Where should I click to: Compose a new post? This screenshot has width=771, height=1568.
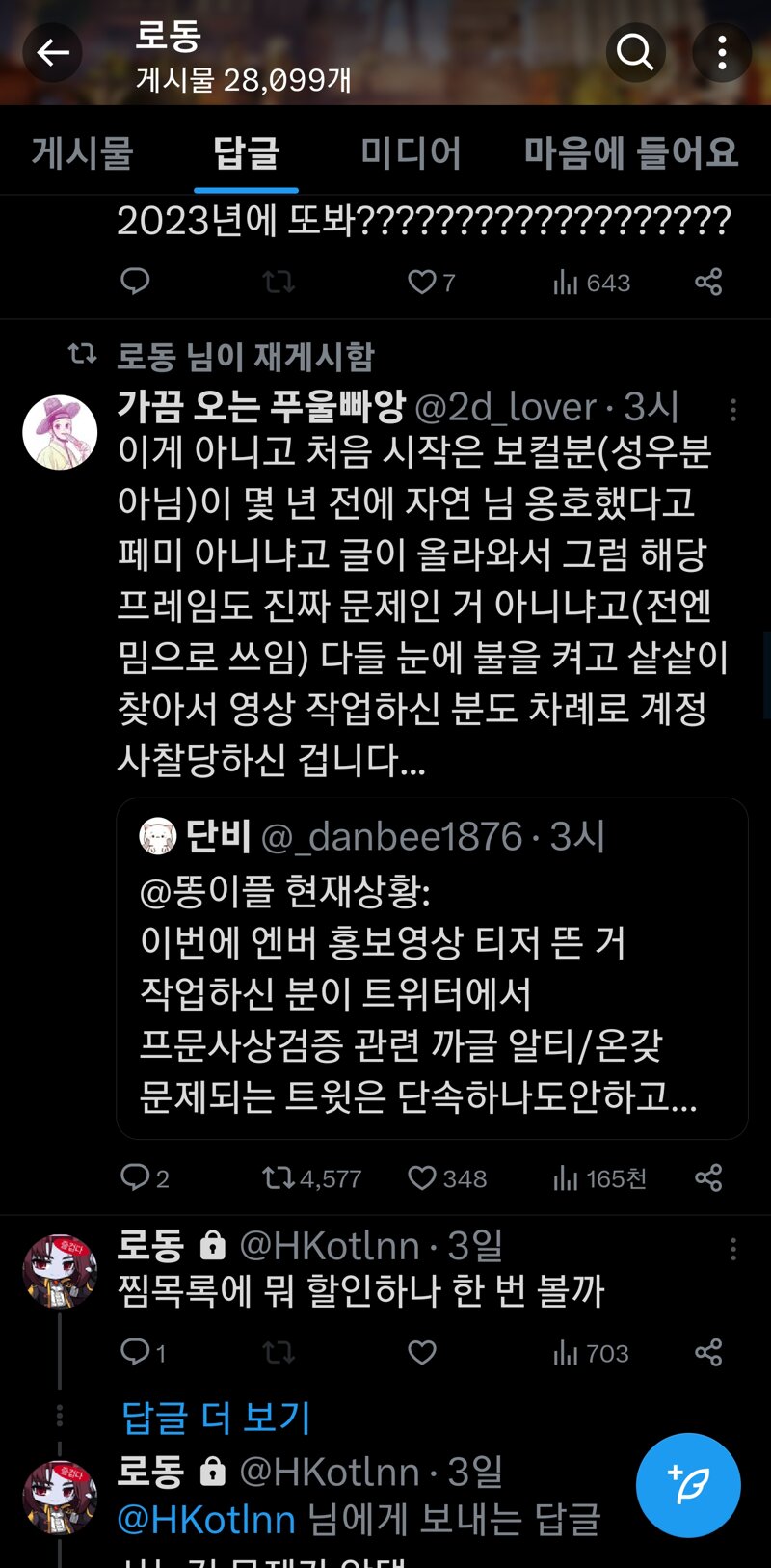688,1485
